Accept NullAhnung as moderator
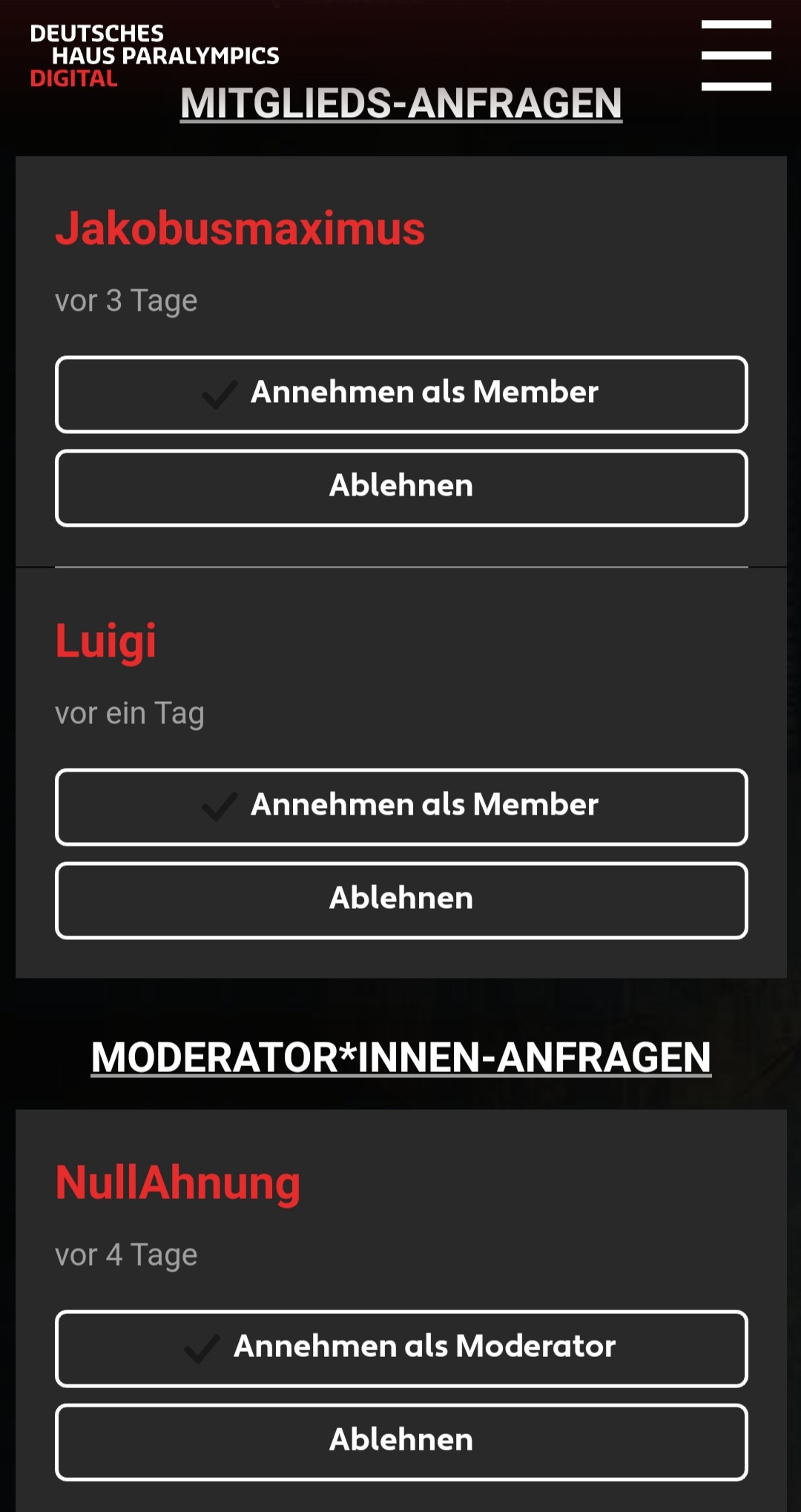The image size is (801, 1512). [401, 1348]
